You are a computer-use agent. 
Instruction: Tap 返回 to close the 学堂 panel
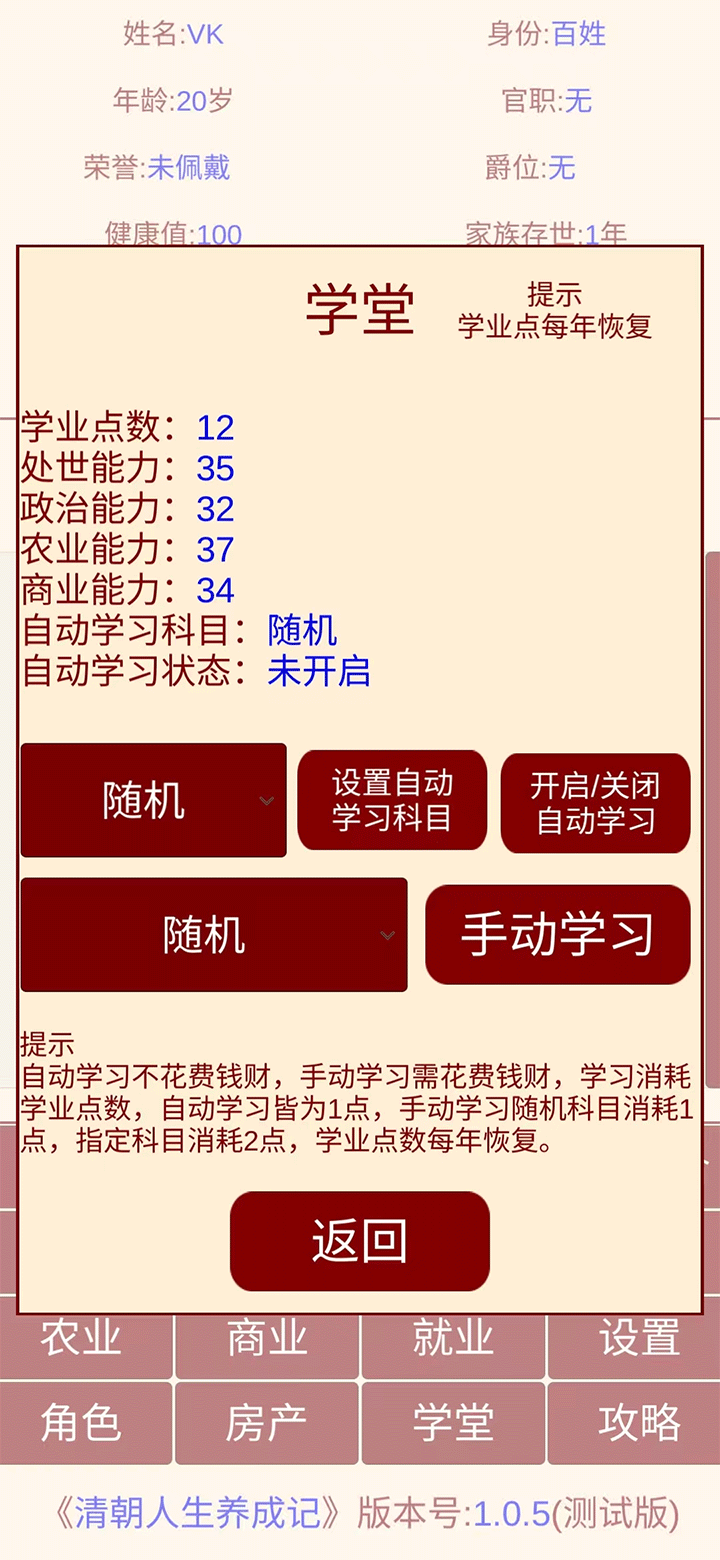pyautogui.click(x=360, y=1241)
